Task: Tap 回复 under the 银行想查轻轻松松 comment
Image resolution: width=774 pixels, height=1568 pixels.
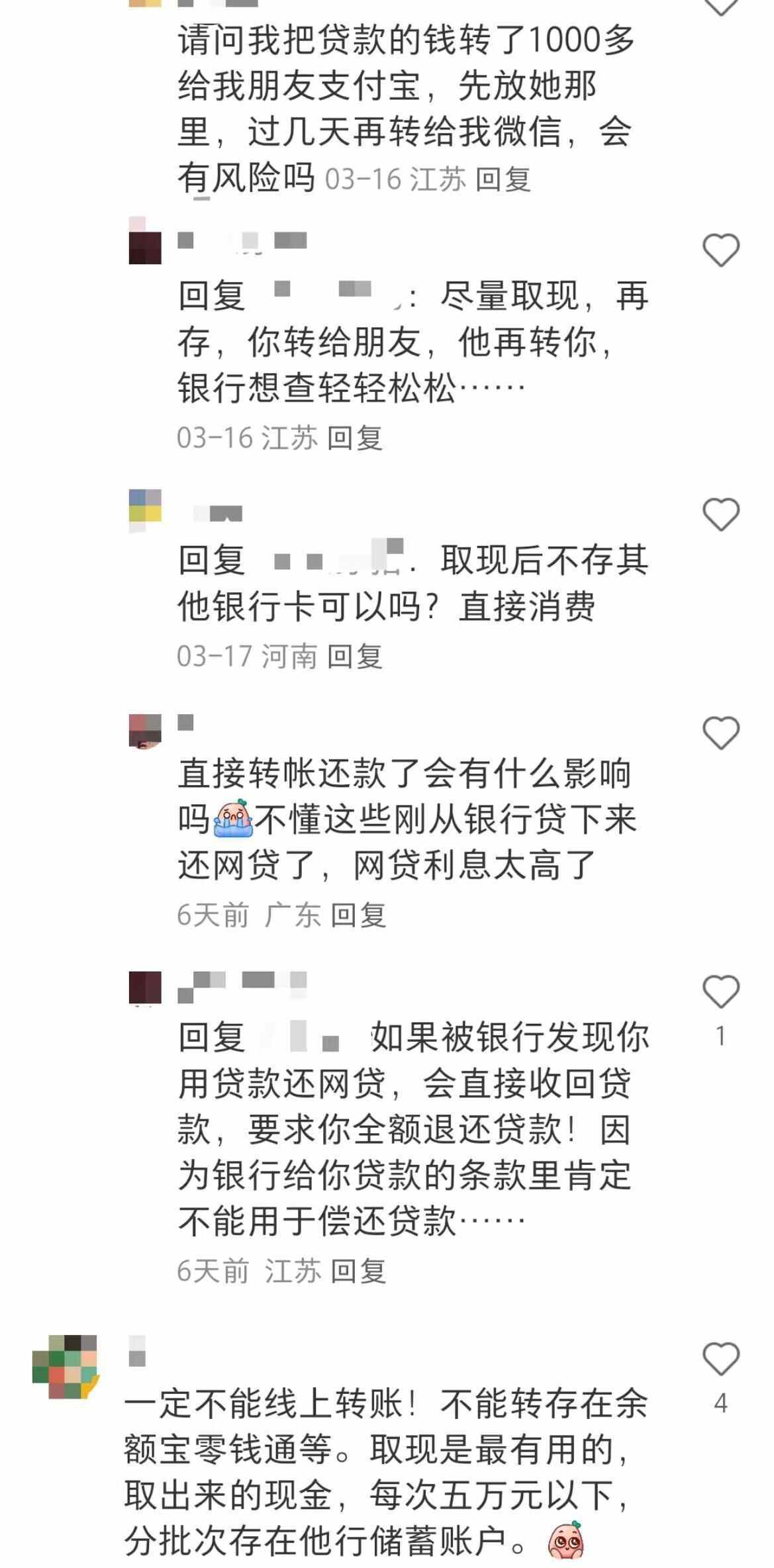Action: (355, 438)
